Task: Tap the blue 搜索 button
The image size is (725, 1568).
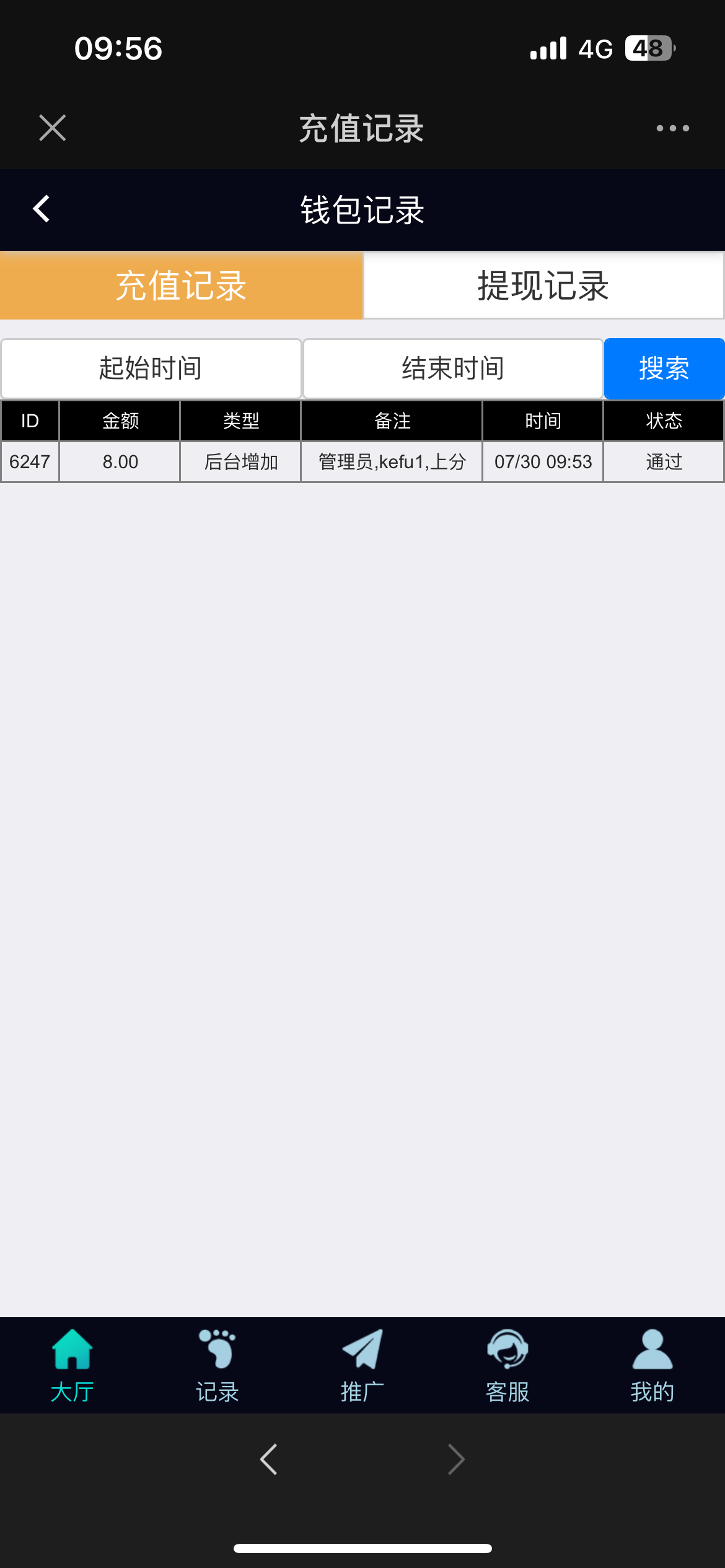Action: click(x=664, y=368)
